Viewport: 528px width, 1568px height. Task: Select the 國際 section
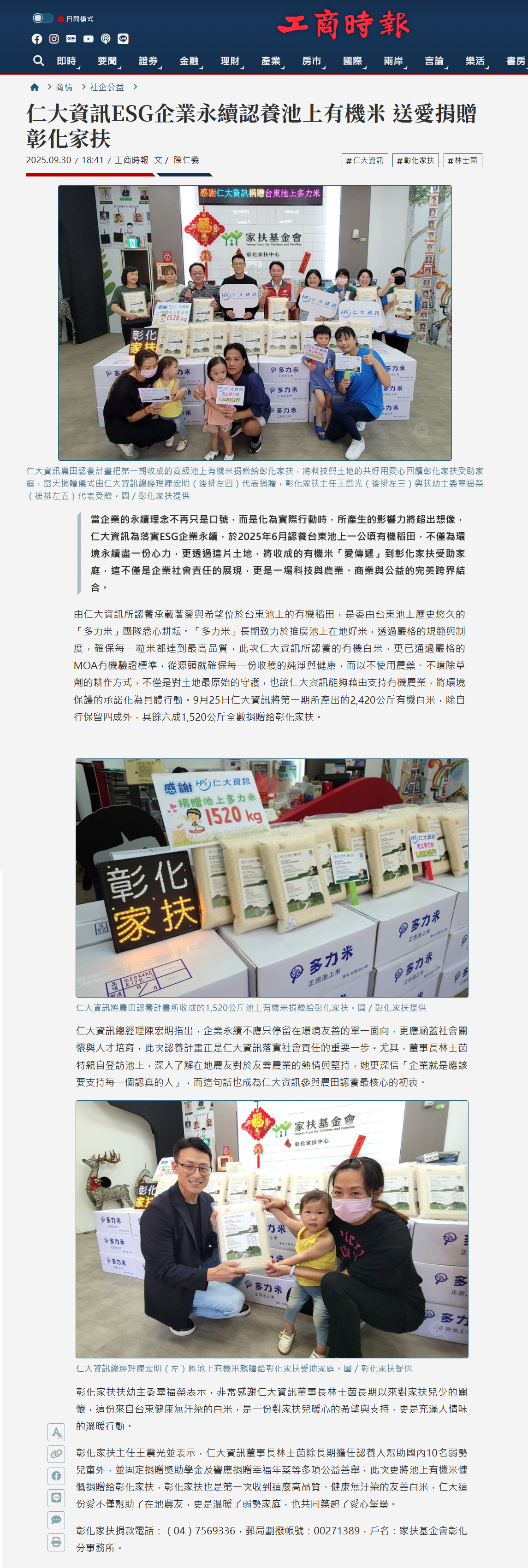(x=352, y=61)
